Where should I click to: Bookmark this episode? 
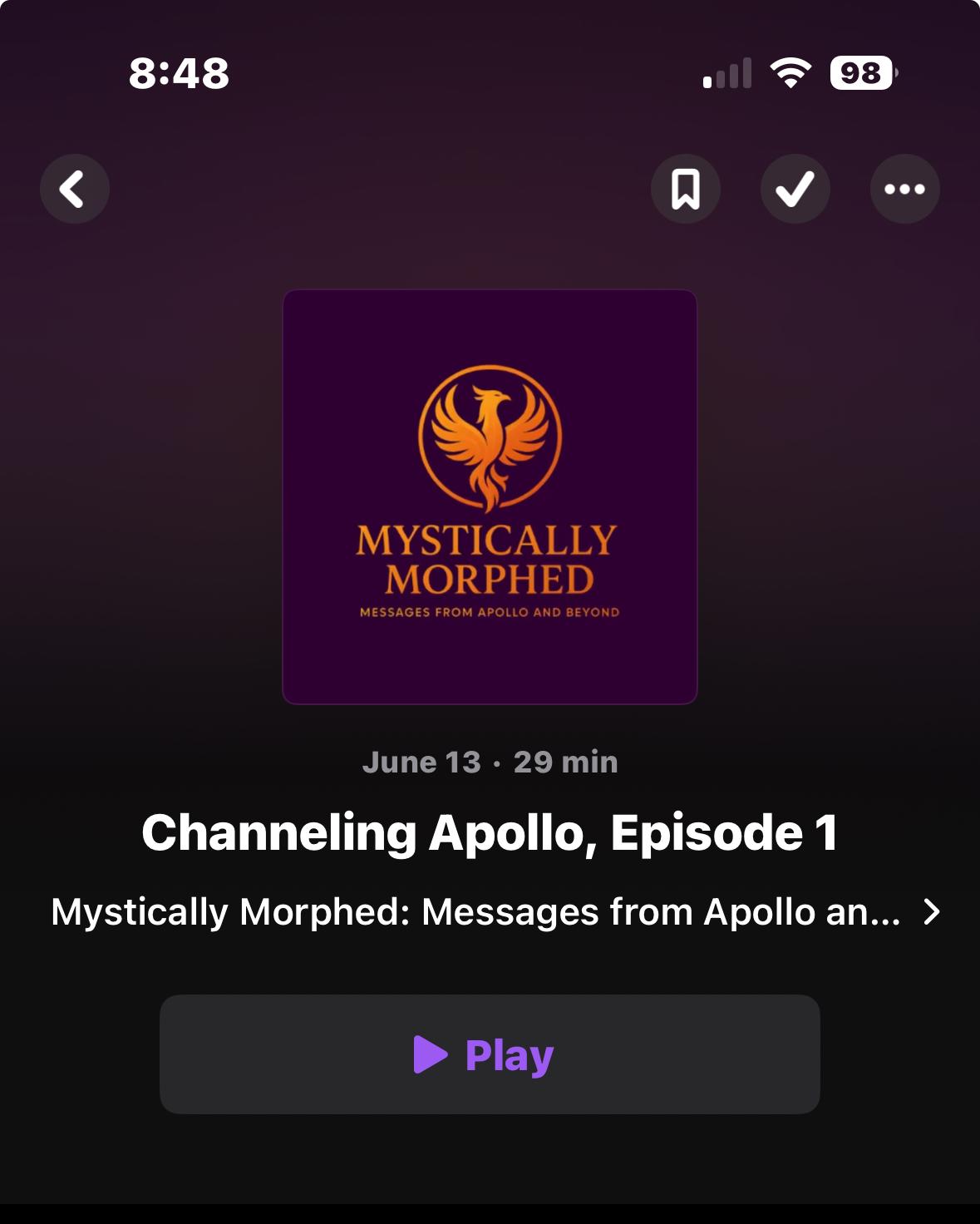(686, 189)
